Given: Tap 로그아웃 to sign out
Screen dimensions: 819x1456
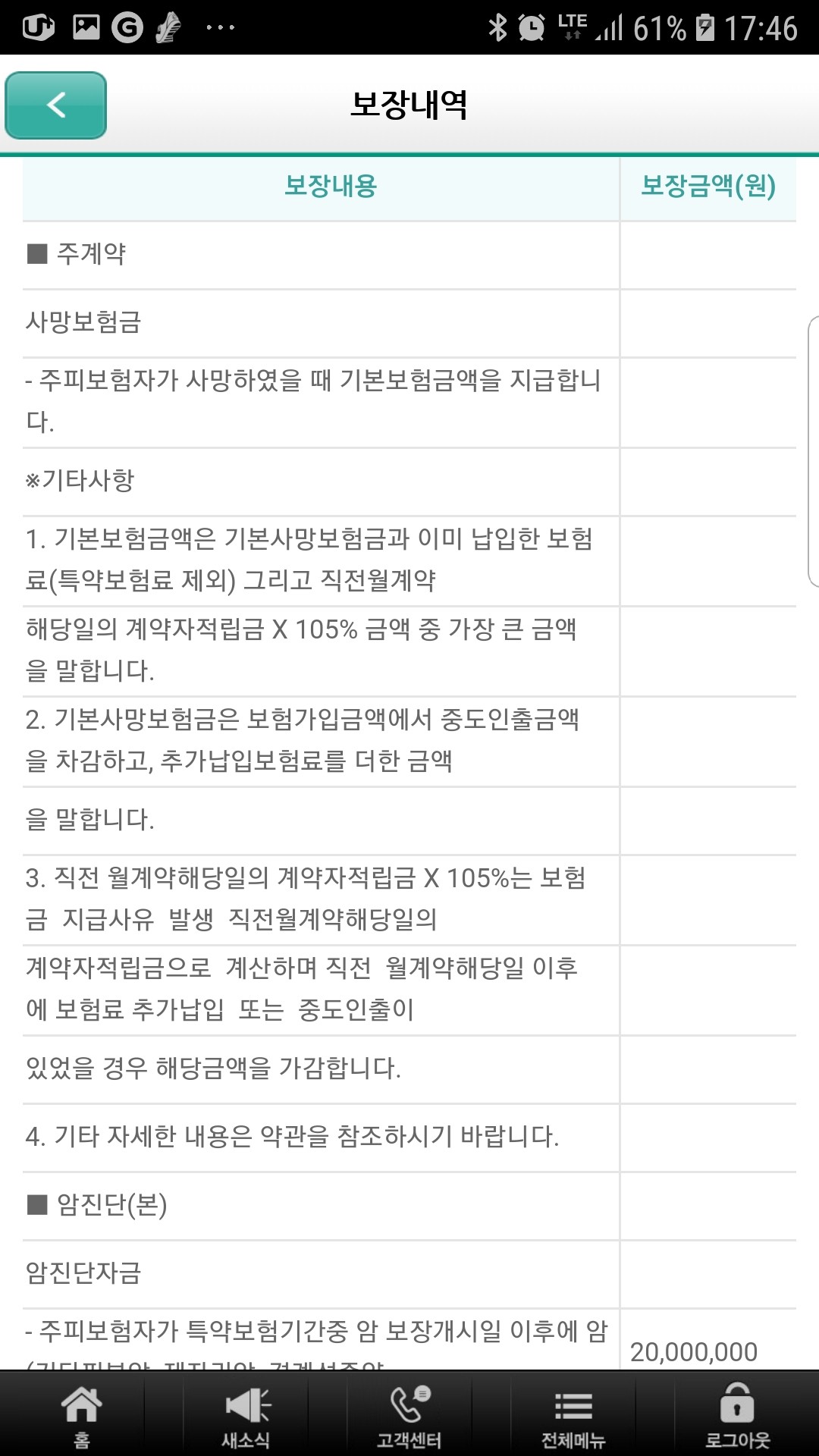Looking at the screenshot, I should tap(737, 1414).
